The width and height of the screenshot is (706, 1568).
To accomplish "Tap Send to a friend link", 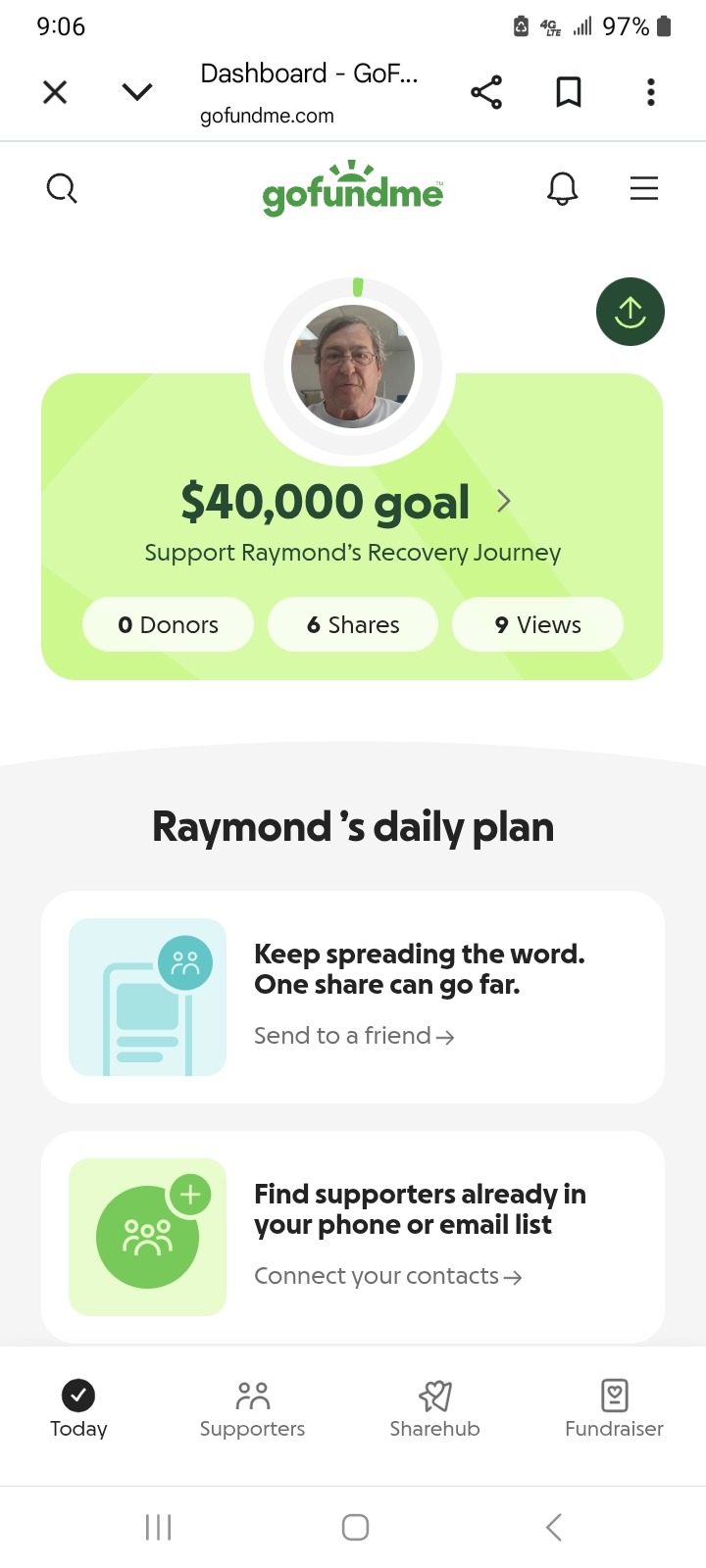I will (x=354, y=1036).
